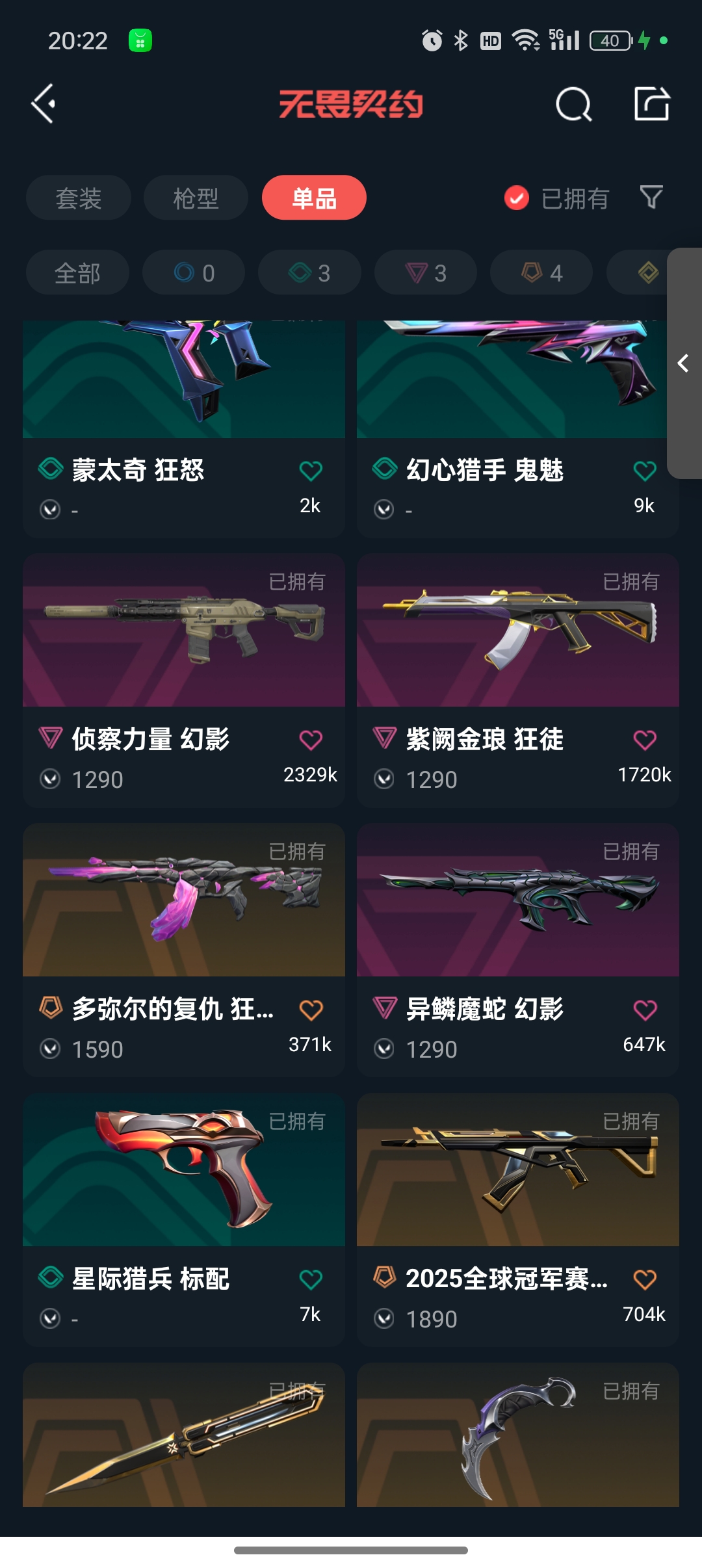Filter by the orange pentagon tier chip
The width and height of the screenshot is (702, 1568).
(541, 272)
